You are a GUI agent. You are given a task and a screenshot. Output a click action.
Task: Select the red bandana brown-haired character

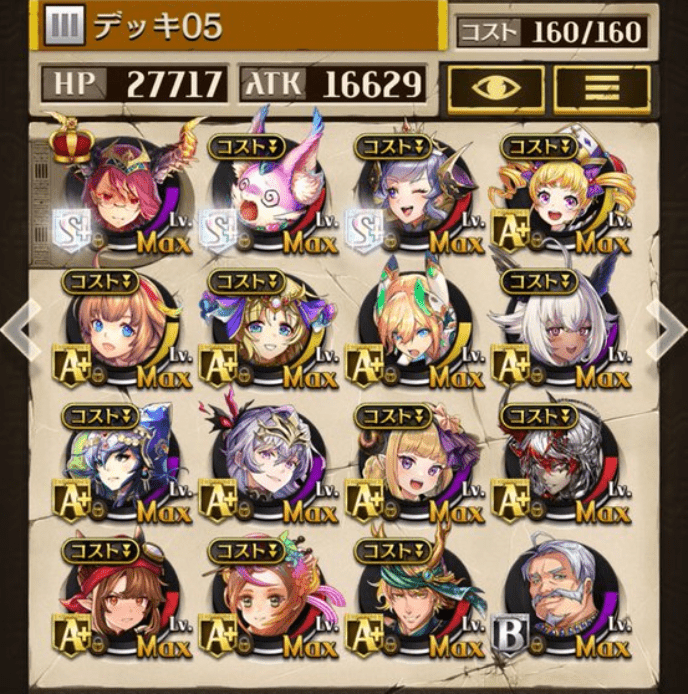(112, 600)
